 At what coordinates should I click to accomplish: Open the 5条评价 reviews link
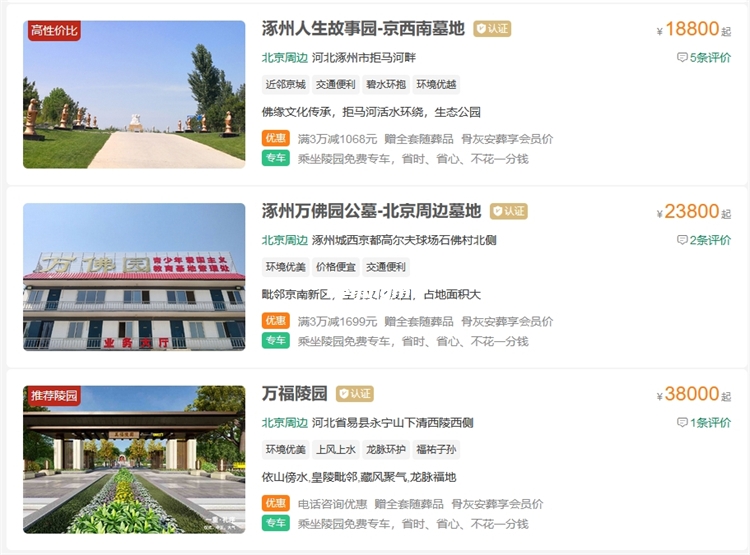pos(704,58)
